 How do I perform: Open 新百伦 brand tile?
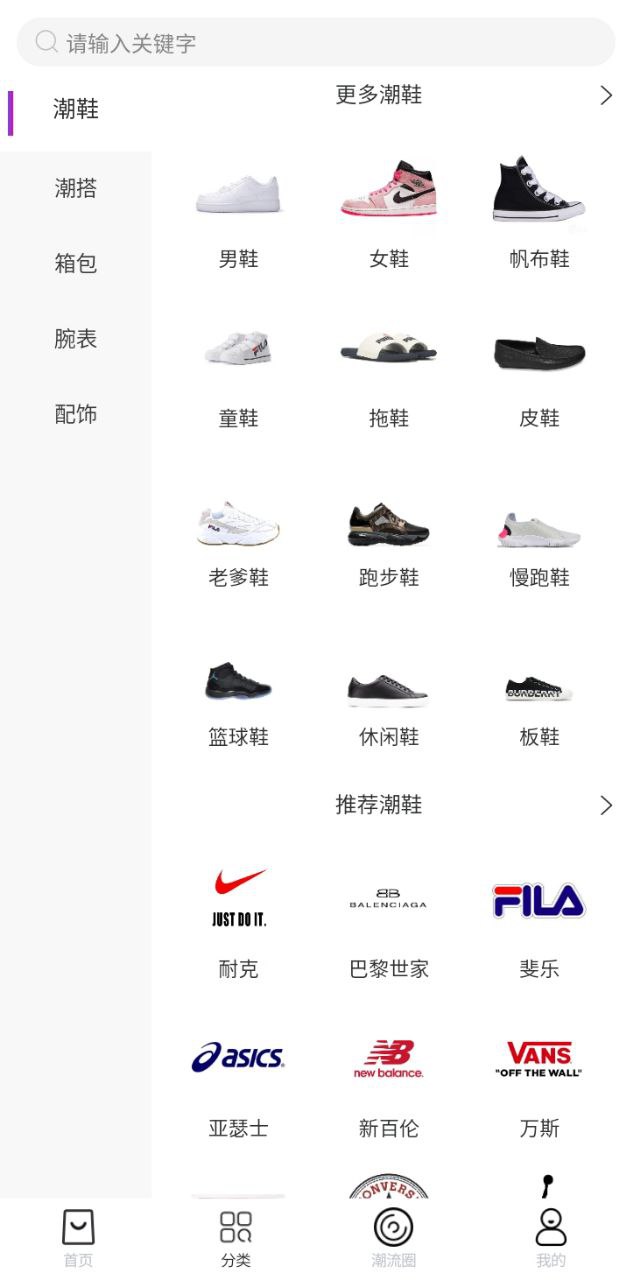click(389, 1080)
